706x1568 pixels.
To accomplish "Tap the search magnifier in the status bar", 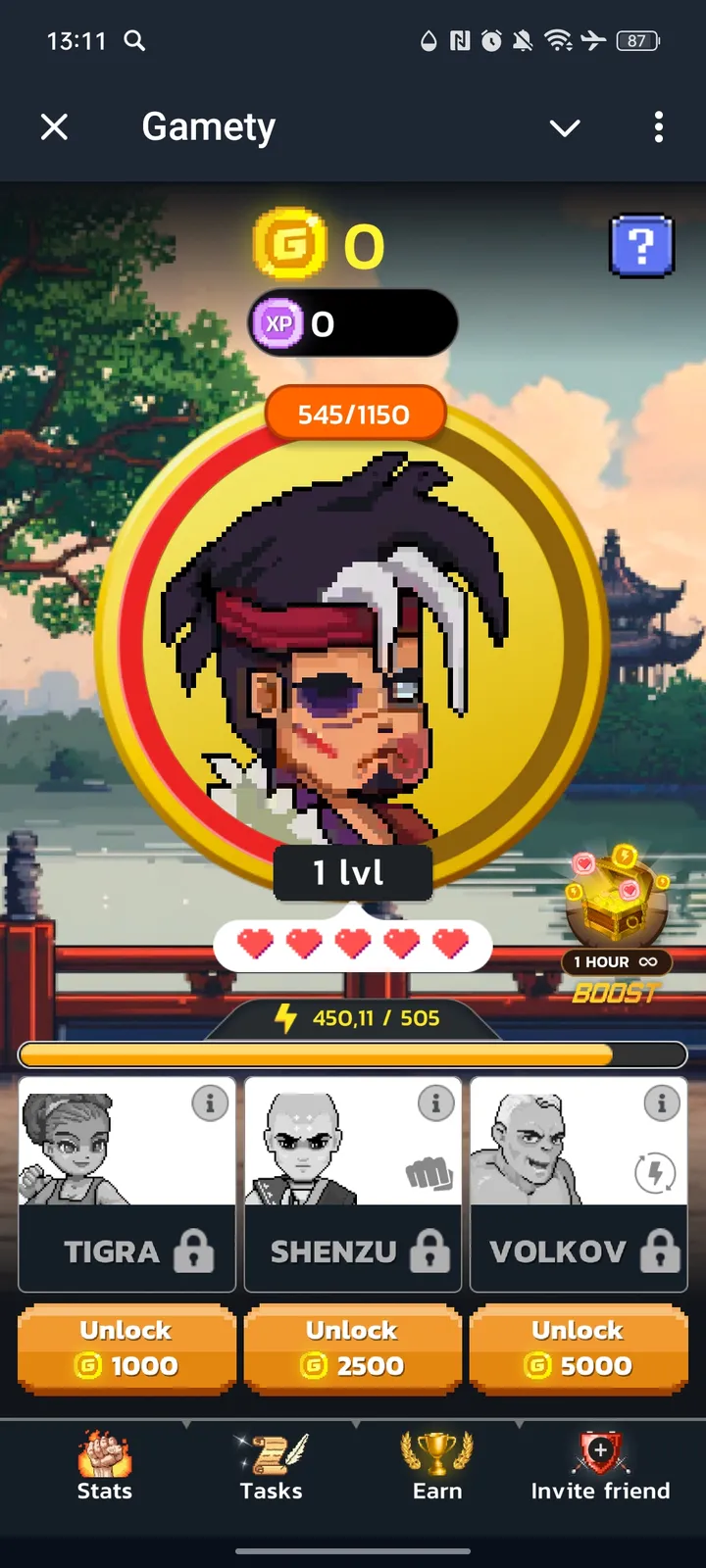I will click(x=134, y=41).
